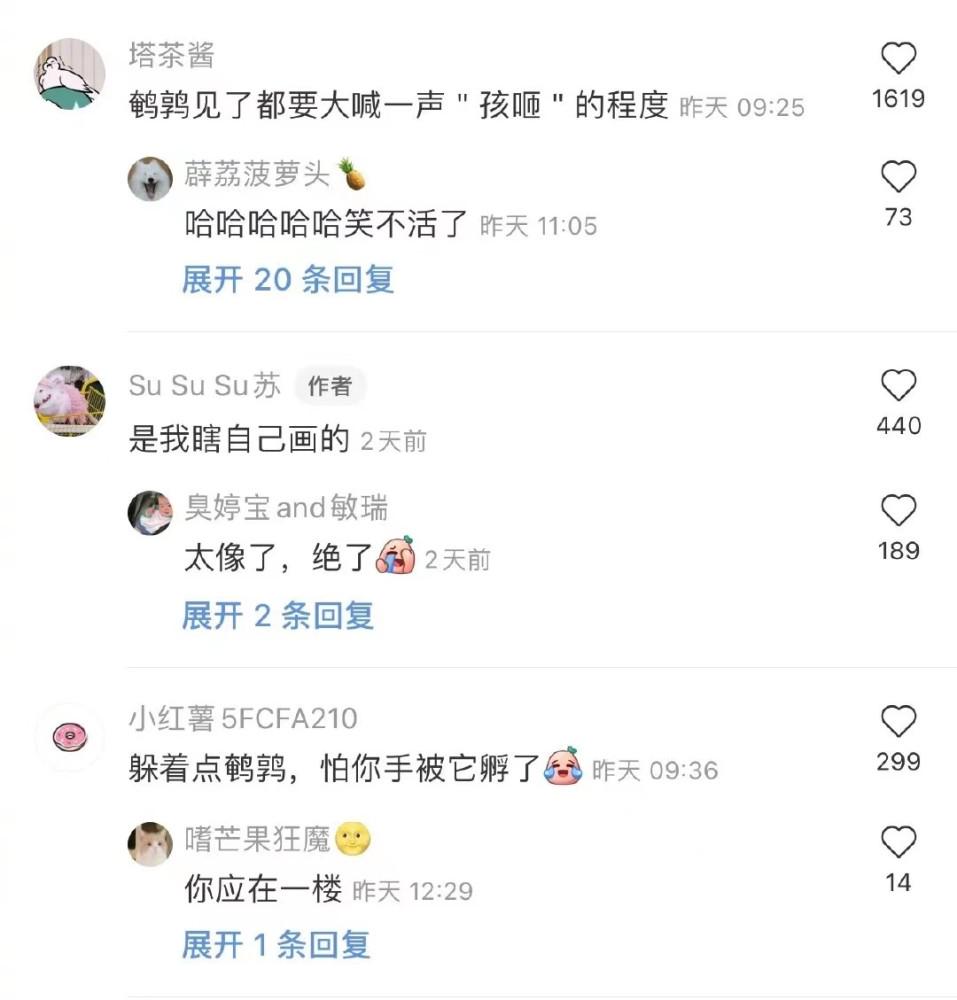Viewport: 957px width, 1000px height.
Task: Like 薛荔菠萝头's reply
Action: coord(897,178)
